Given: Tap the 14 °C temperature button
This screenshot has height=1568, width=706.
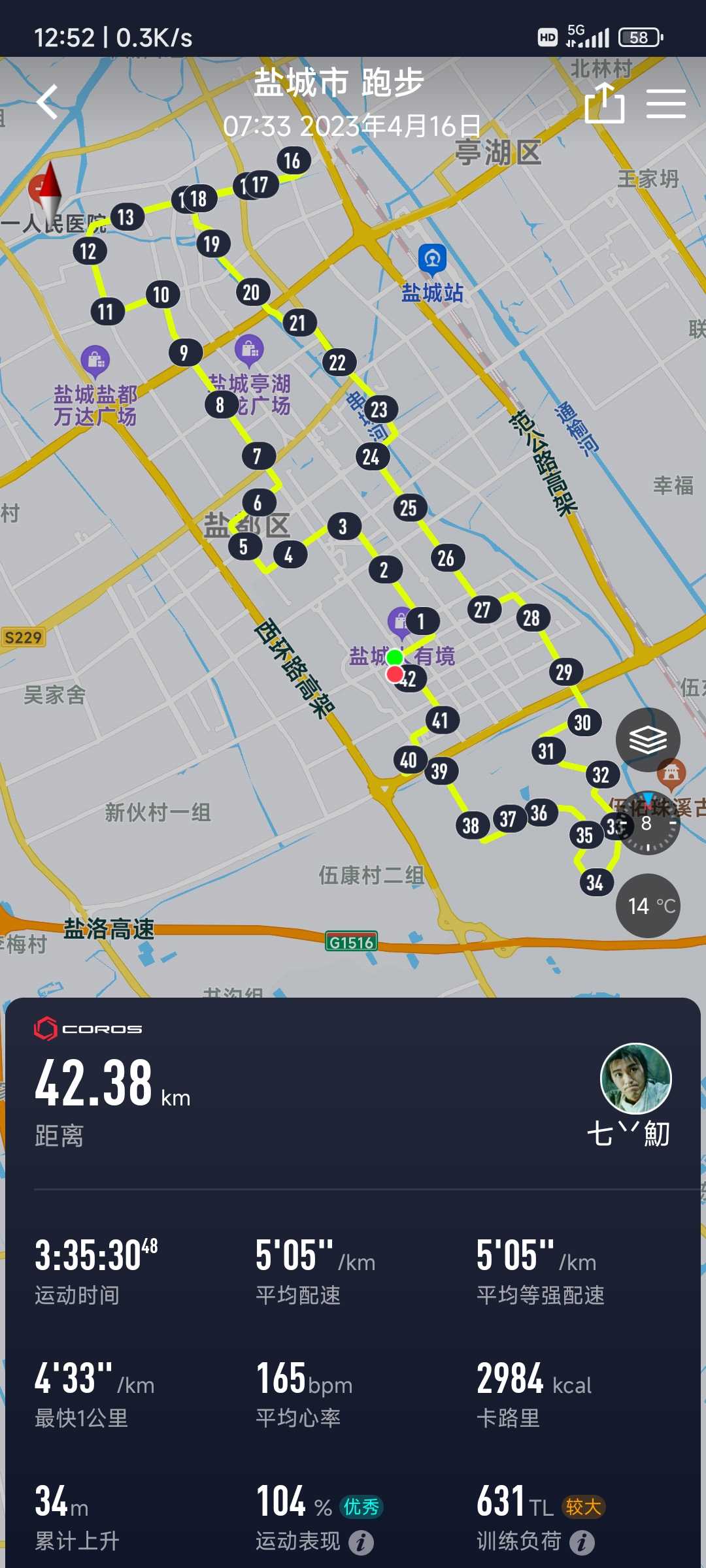Looking at the screenshot, I should tap(648, 906).
